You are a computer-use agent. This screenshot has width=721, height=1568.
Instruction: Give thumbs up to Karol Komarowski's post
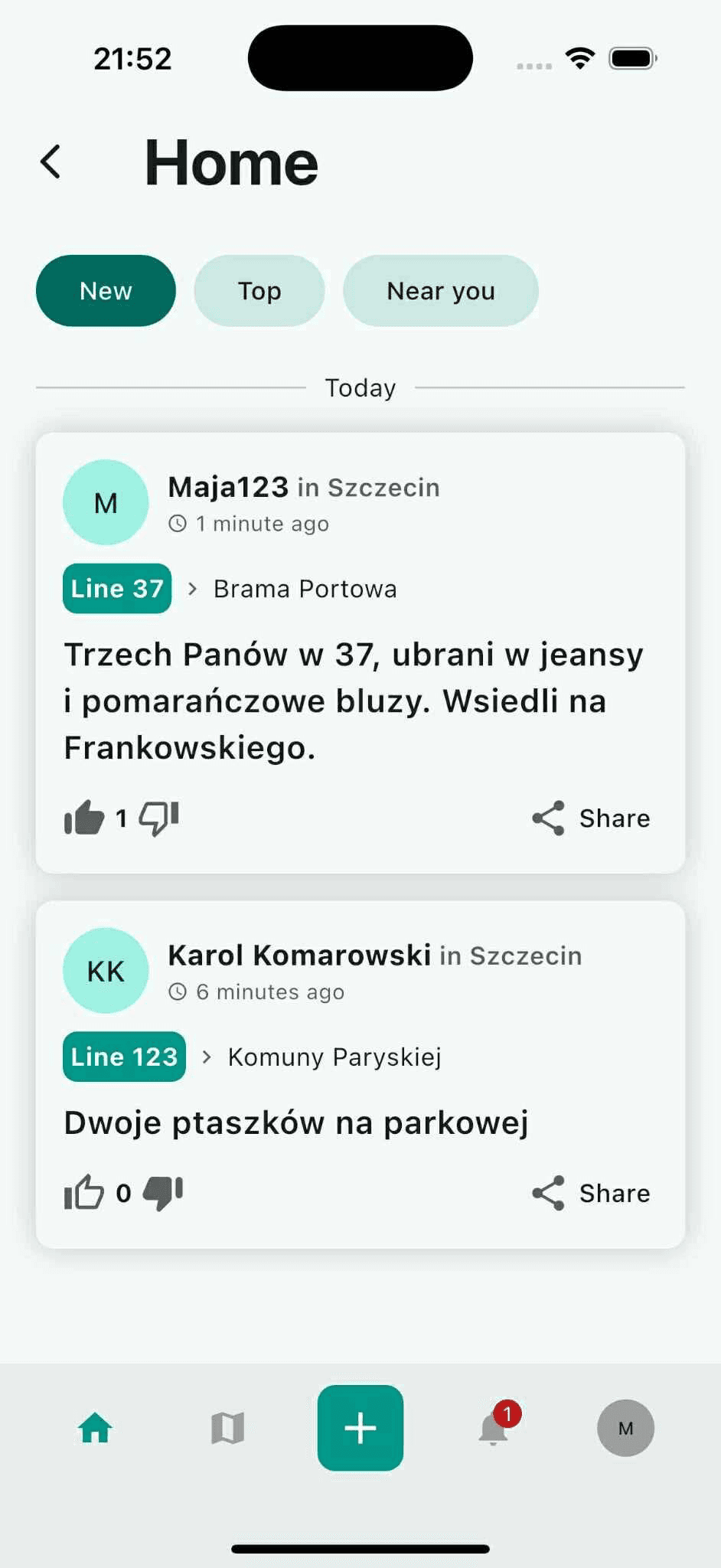point(83,1192)
